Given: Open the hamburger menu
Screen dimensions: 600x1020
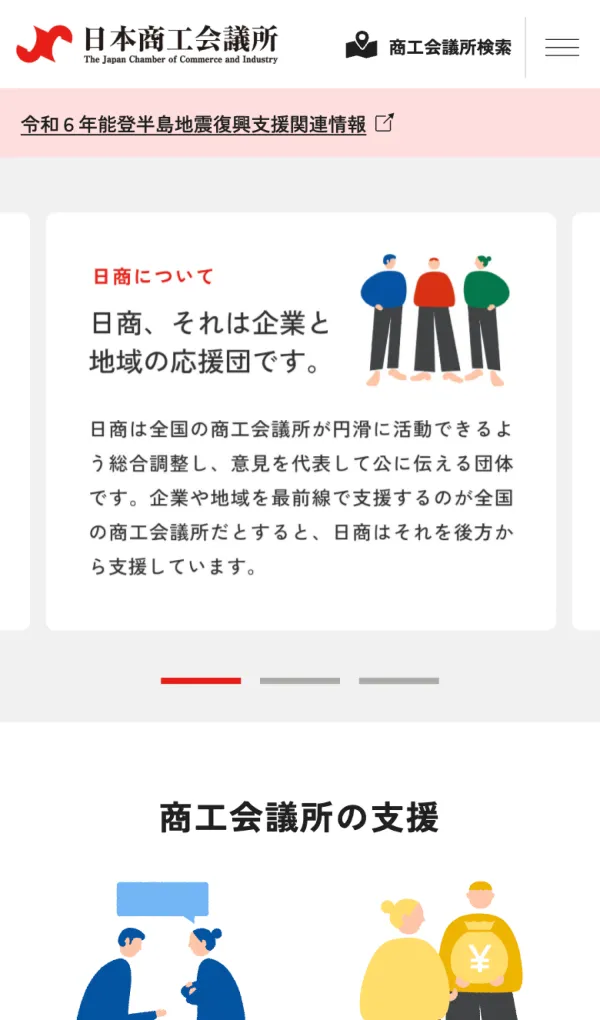Looking at the screenshot, I should tap(561, 47).
